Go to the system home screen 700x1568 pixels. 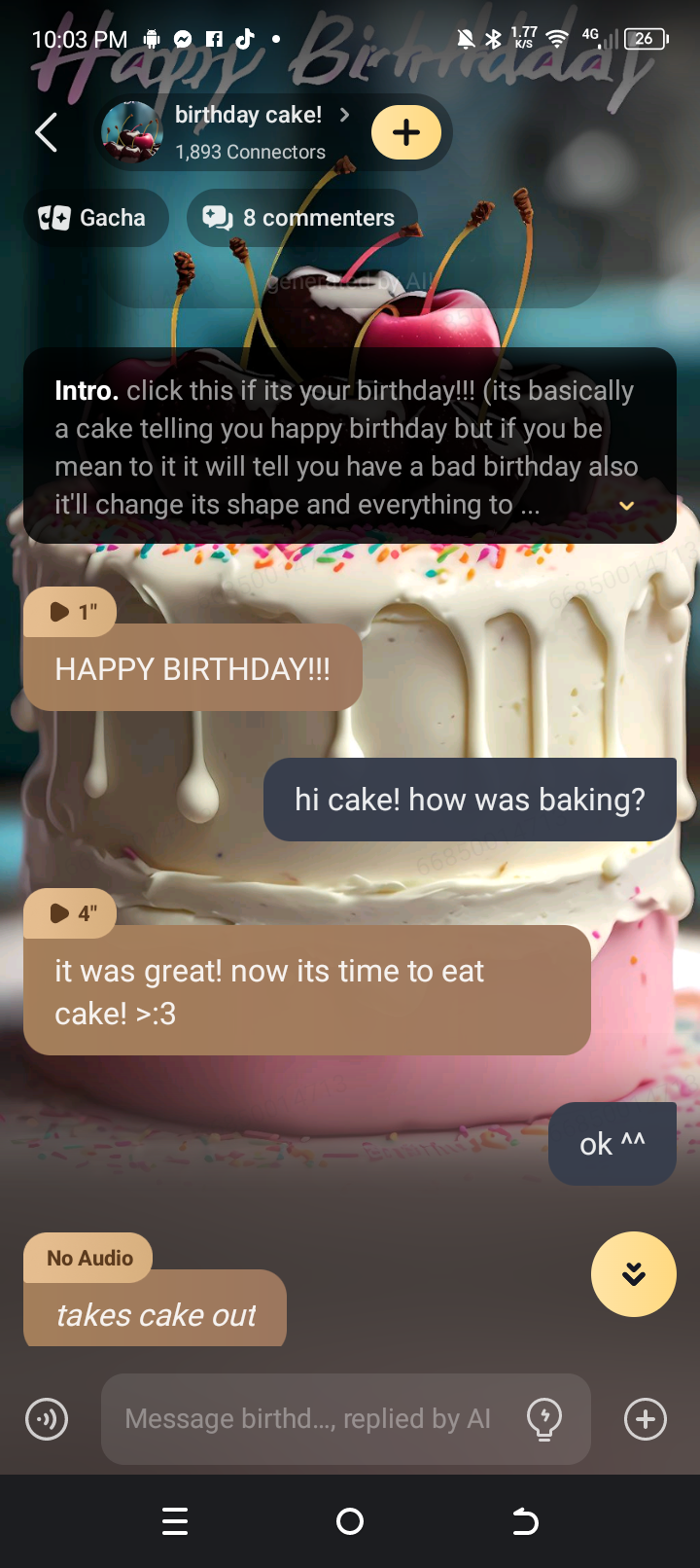(350, 1521)
